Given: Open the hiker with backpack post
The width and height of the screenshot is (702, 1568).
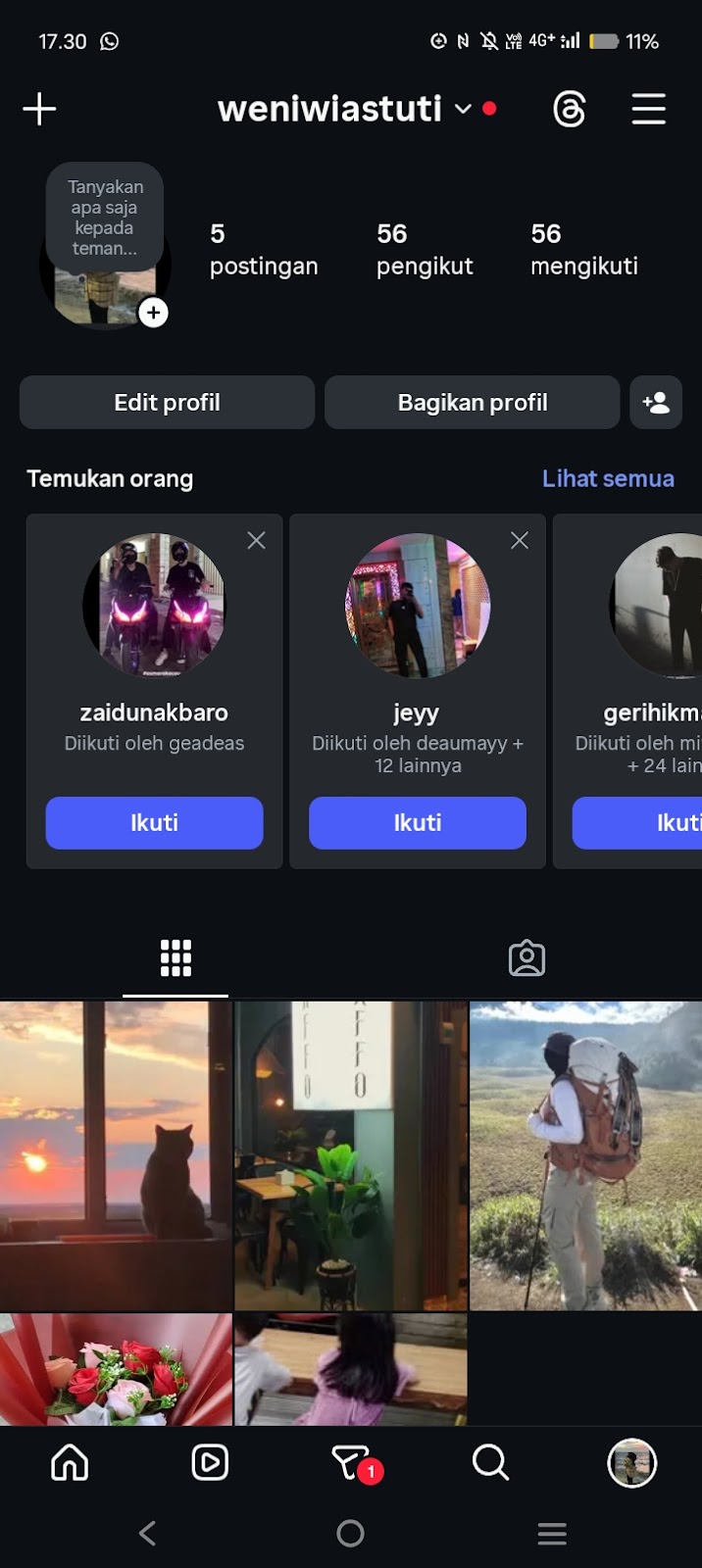Looking at the screenshot, I should pos(585,1154).
